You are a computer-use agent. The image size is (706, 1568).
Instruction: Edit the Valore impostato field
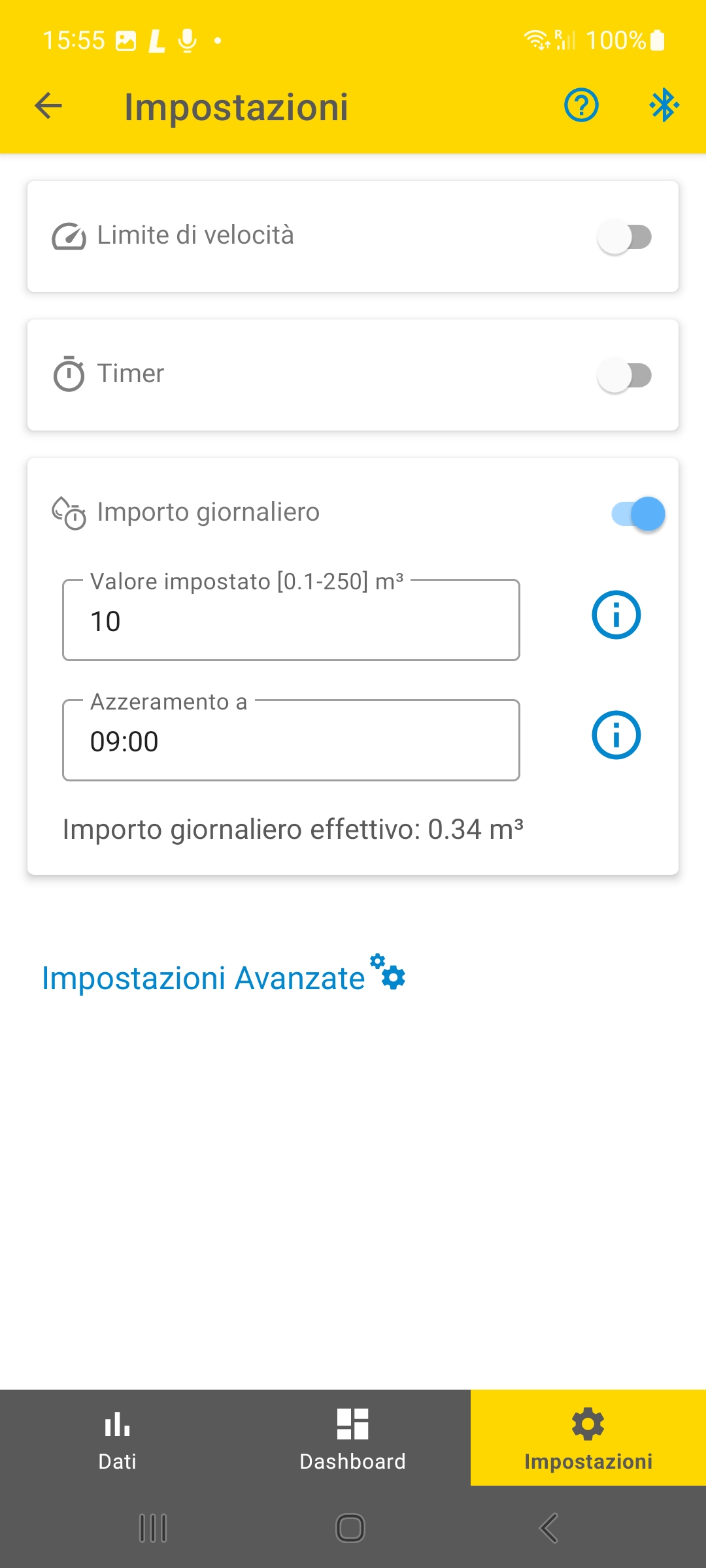point(291,620)
